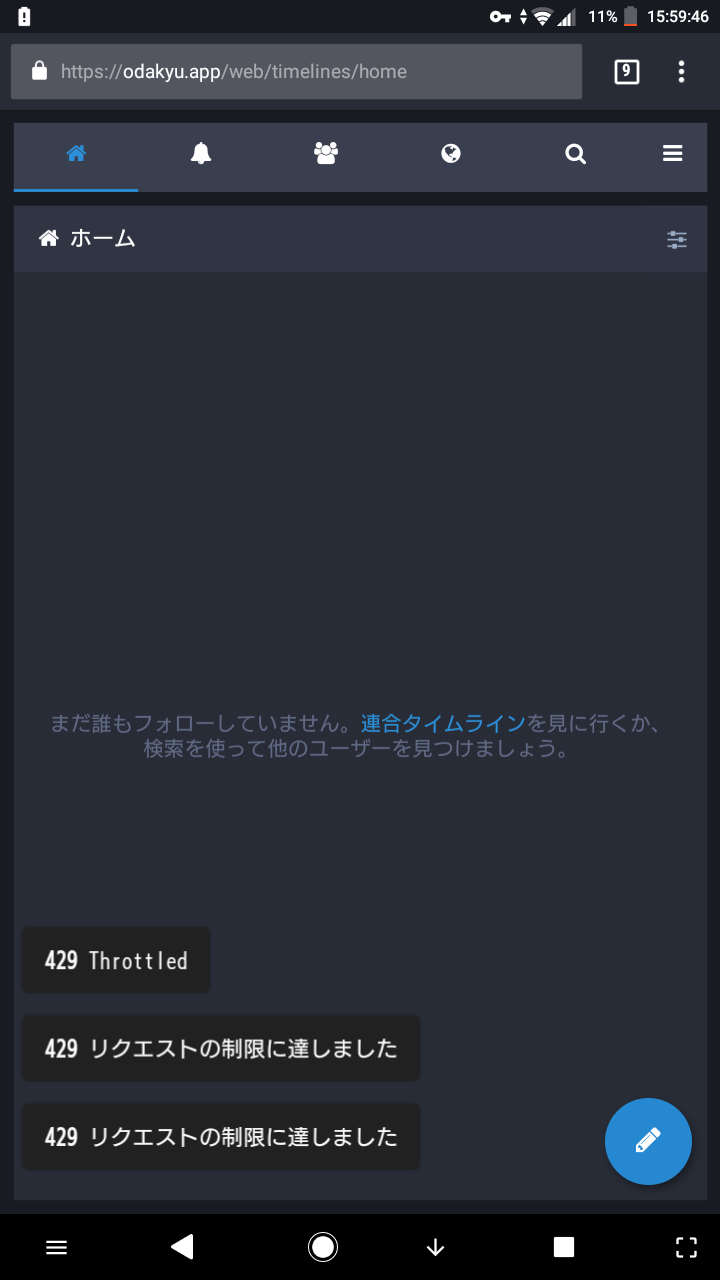This screenshot has height=1280, width=720.
Task: Go back with system back button
Action: click(182, 1246)
